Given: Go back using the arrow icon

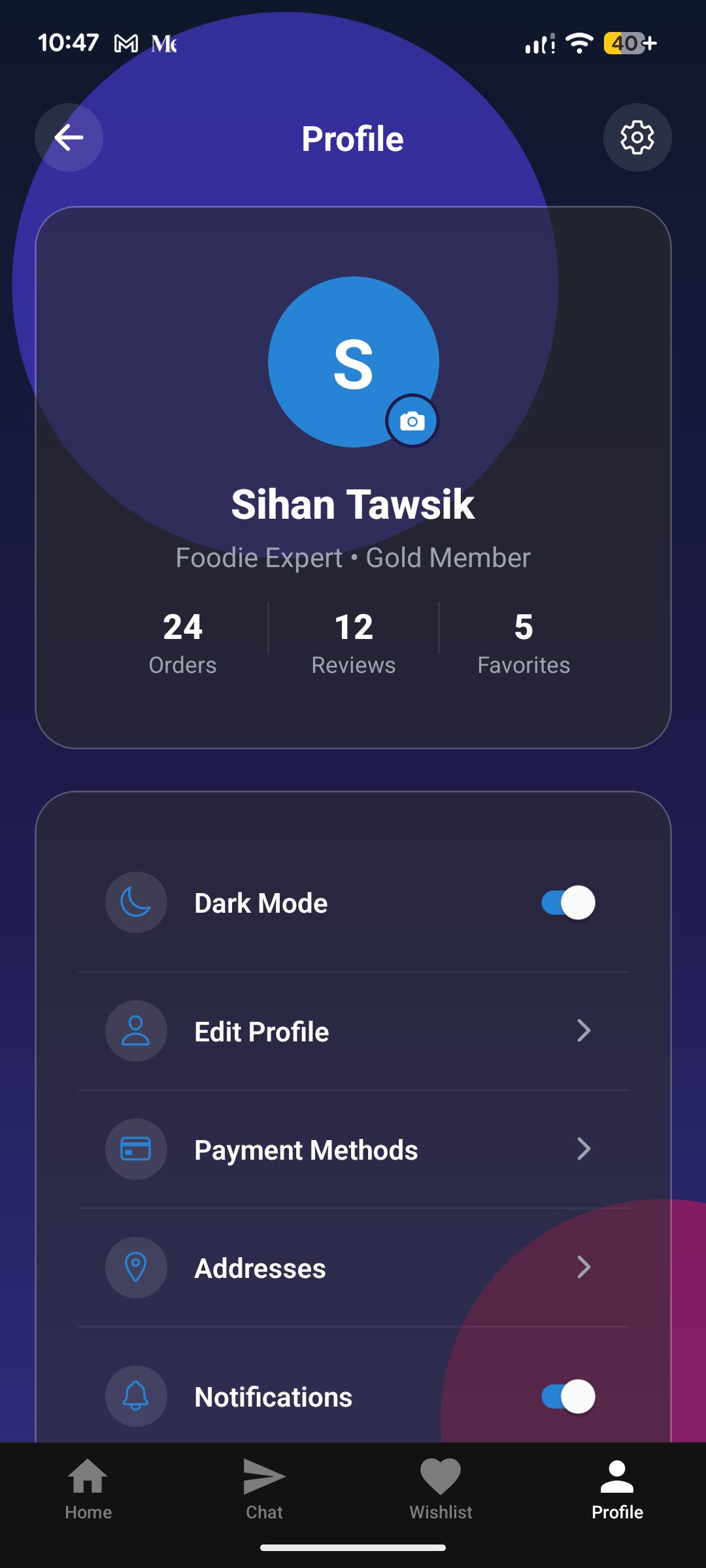Looking at the screenshot, I should tap(69, 138).
